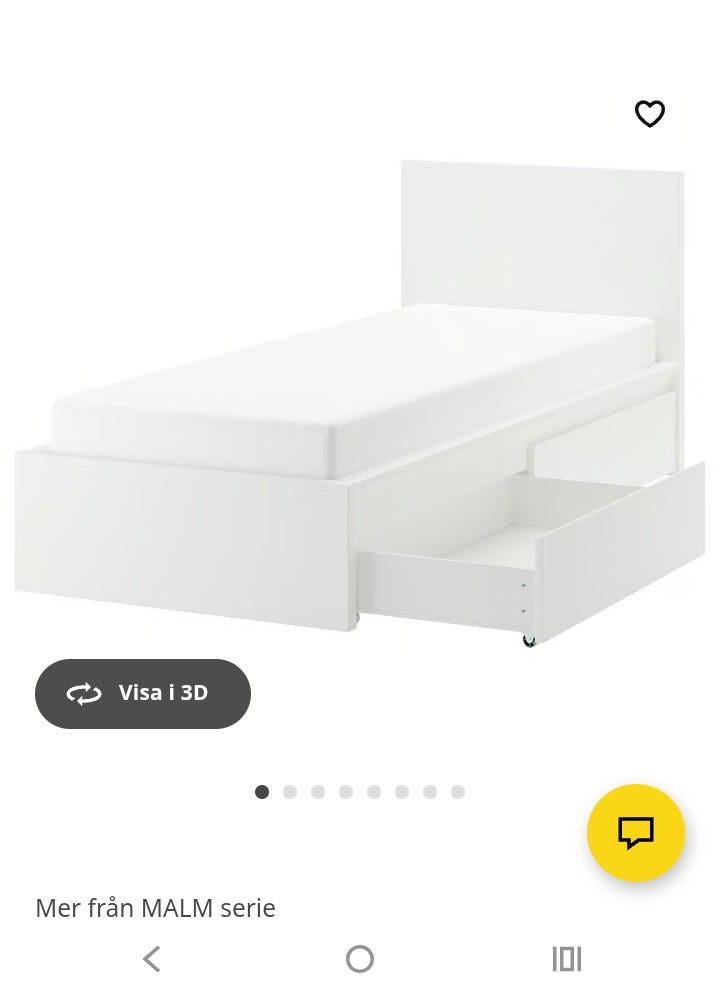Open the Visa i 3D view
Viewport: 720px width, 1000px height.
point(143,693)
